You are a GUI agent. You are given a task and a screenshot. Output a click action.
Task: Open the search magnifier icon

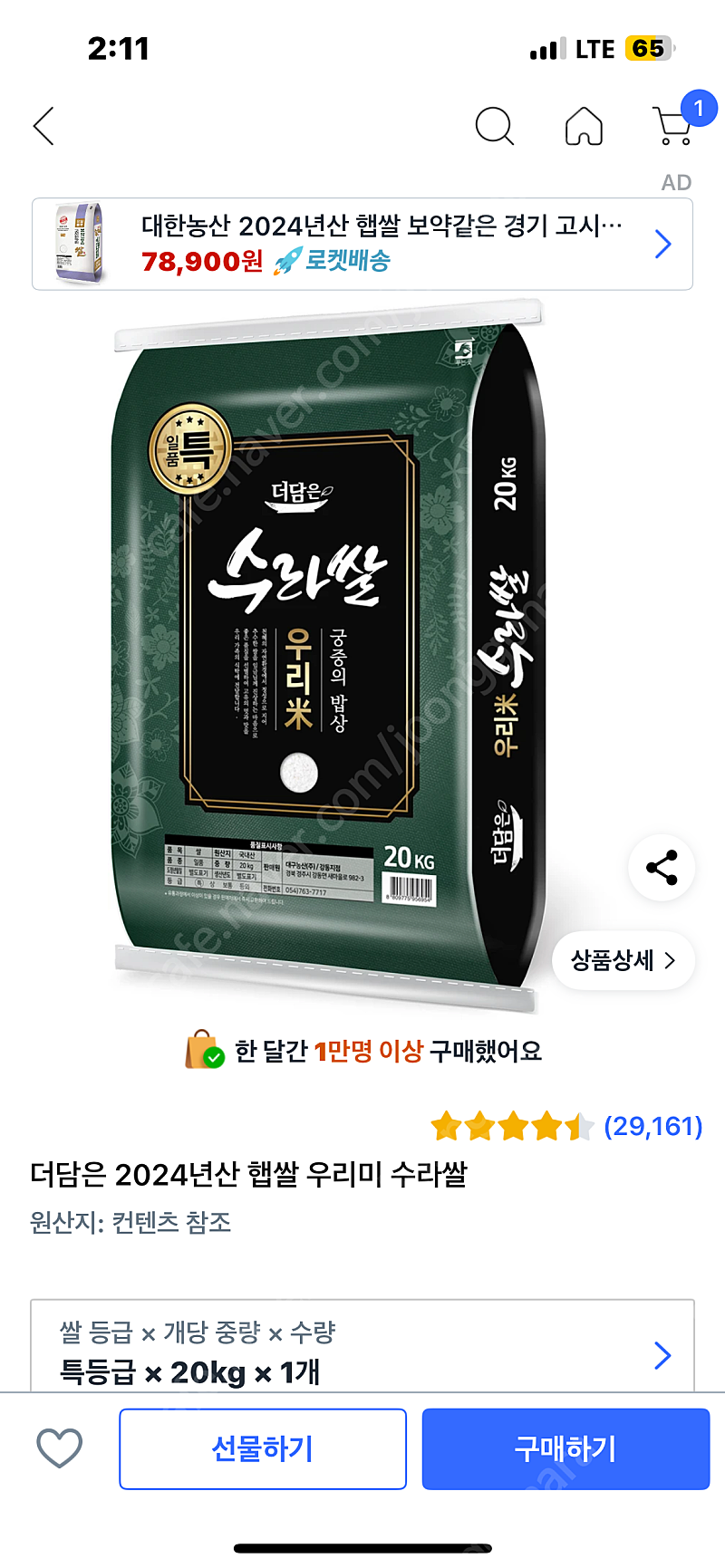(x=495, y=126)
